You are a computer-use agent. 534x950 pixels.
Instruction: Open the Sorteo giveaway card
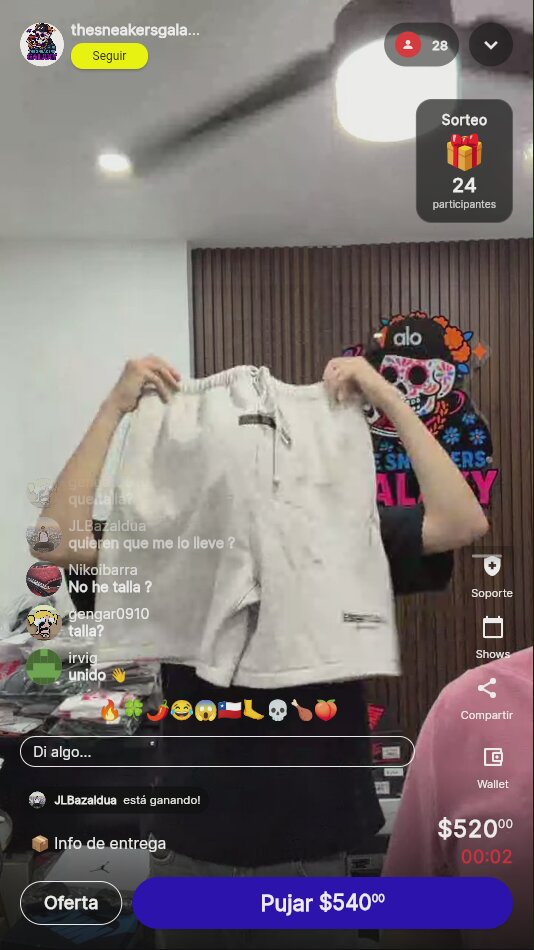coord(464,161)
